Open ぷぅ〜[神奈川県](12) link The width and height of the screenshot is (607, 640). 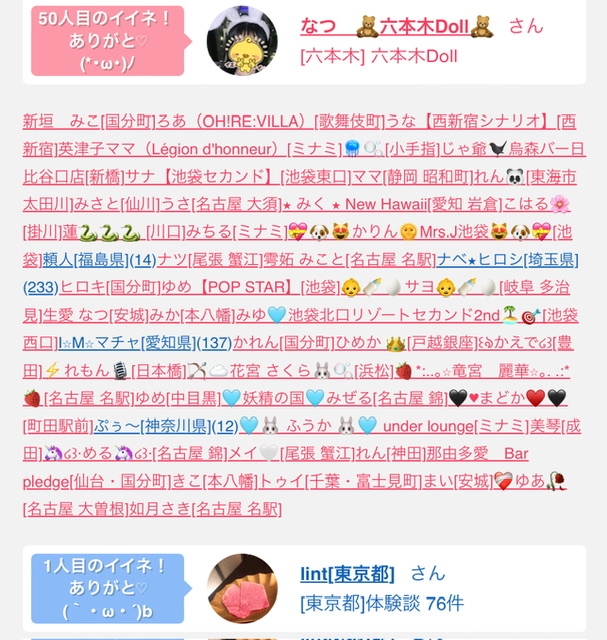coord(166,427)
